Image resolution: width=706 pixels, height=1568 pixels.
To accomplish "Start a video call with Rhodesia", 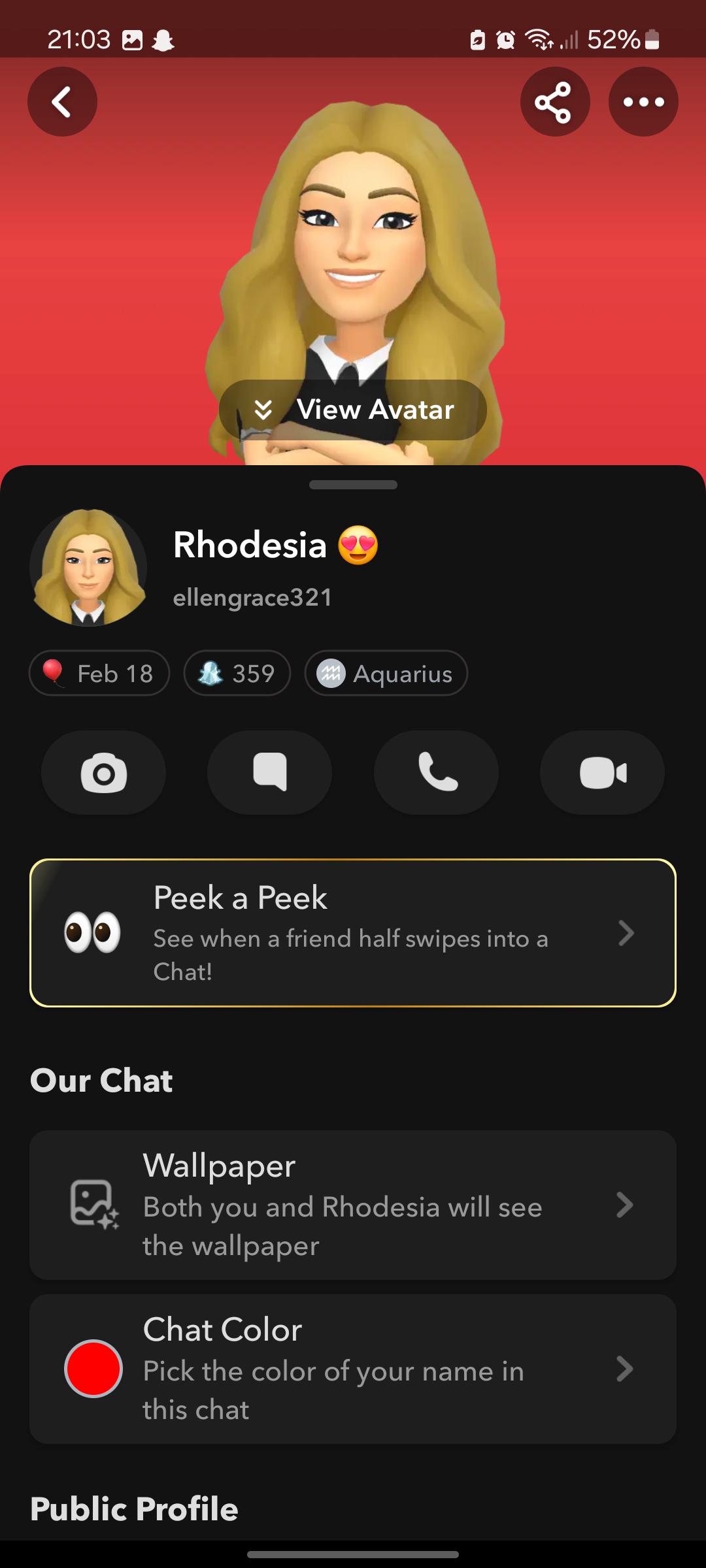I will click(601, 772).
